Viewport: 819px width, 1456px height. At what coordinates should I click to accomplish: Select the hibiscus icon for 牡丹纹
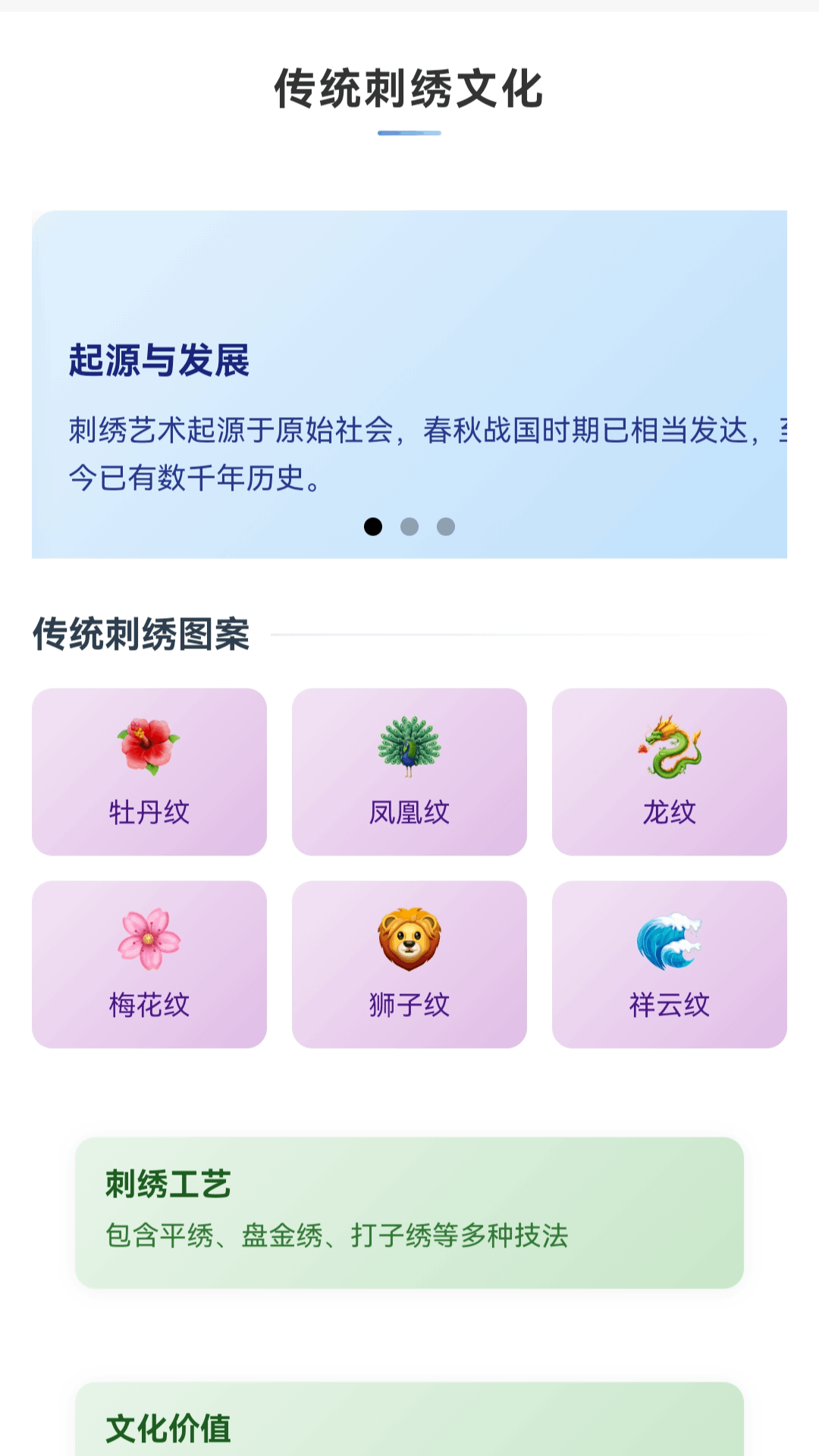pyautogui.click(x=149, y=747)
